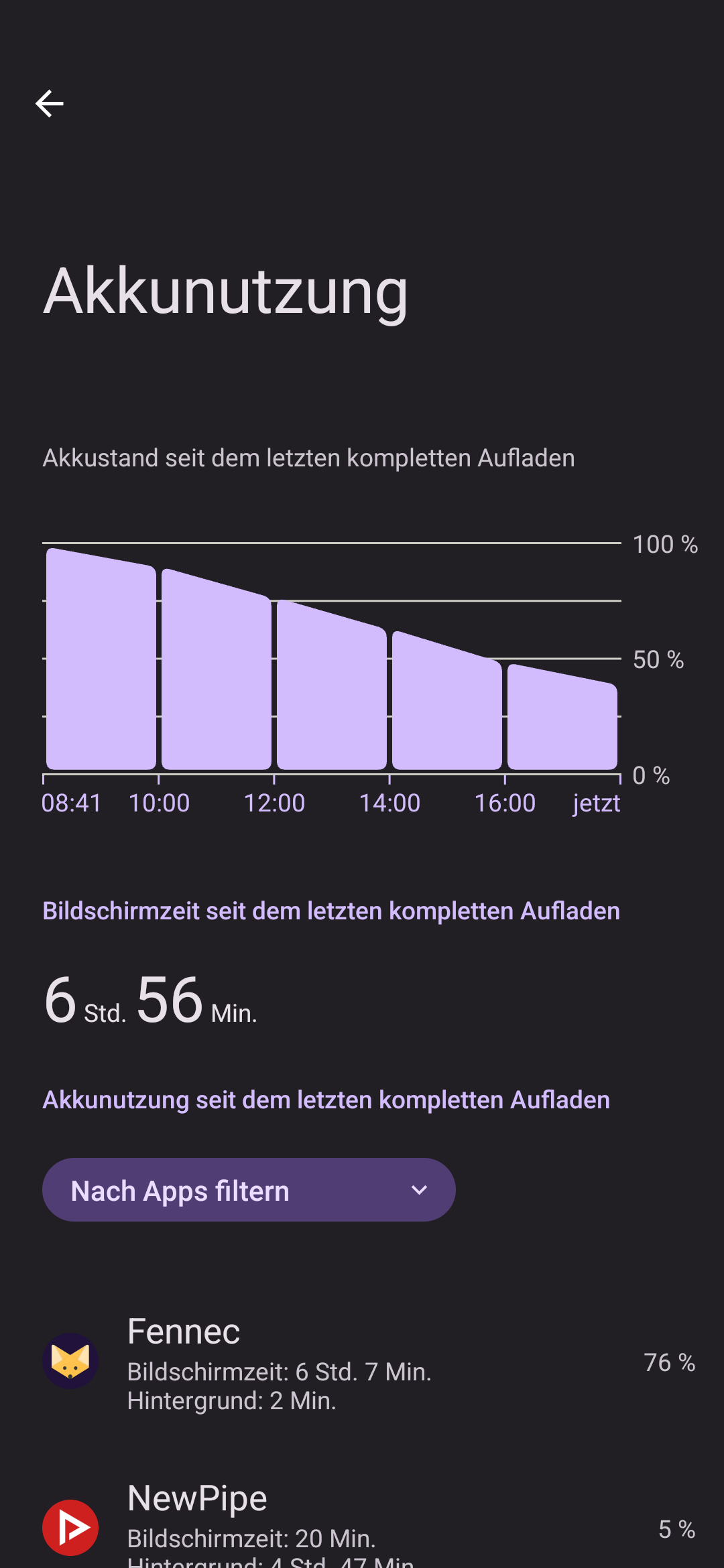Open Fennec battery usage details
Image resolution: width=724 pixels, height=1568 pixels.
362,1362
